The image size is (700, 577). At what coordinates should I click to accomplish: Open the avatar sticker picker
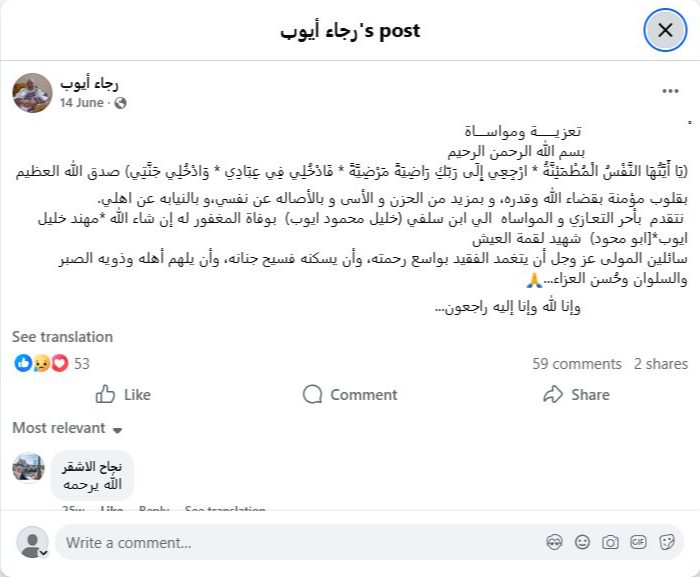pyautogui.click(x=555, y=543)
